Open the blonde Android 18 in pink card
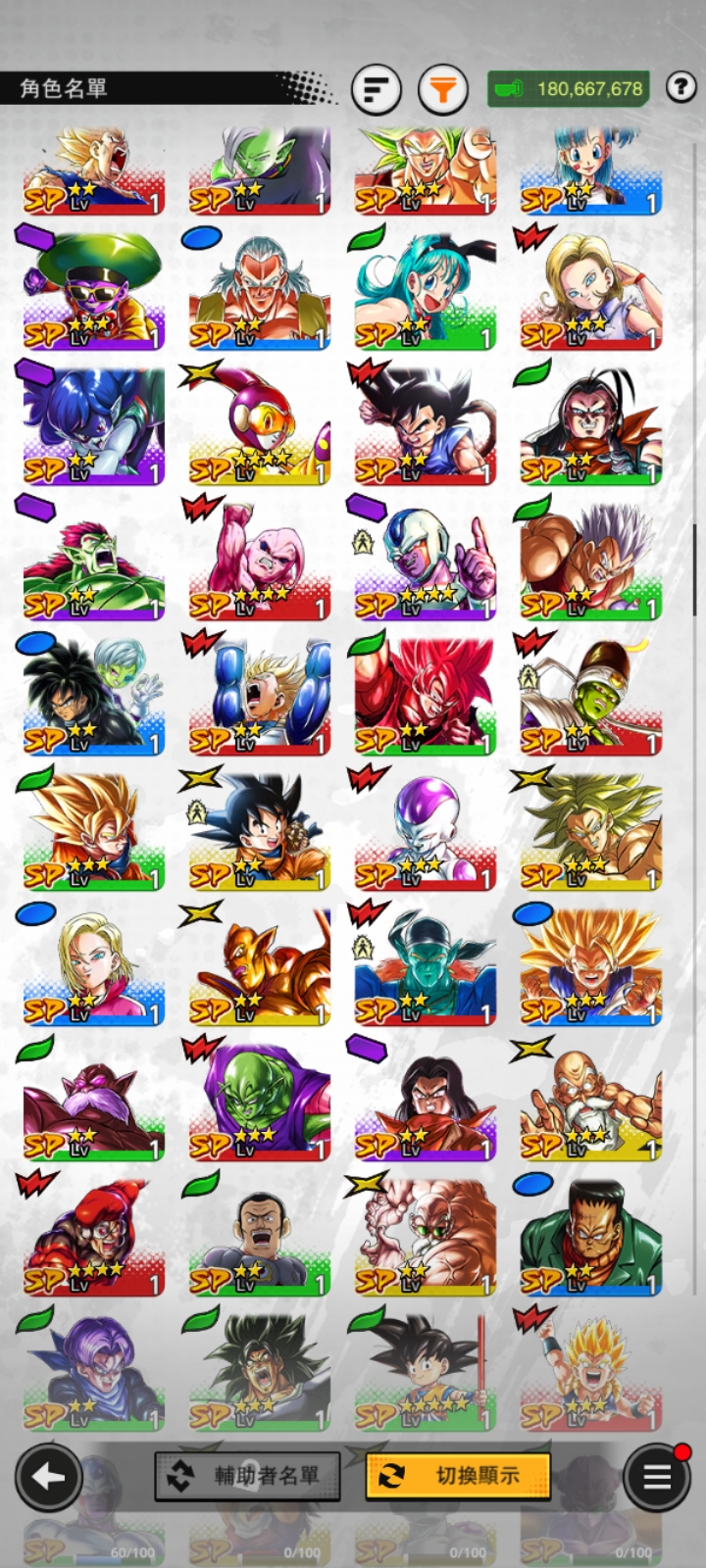This screenshot has height=1568, width=706. point(94,966)
